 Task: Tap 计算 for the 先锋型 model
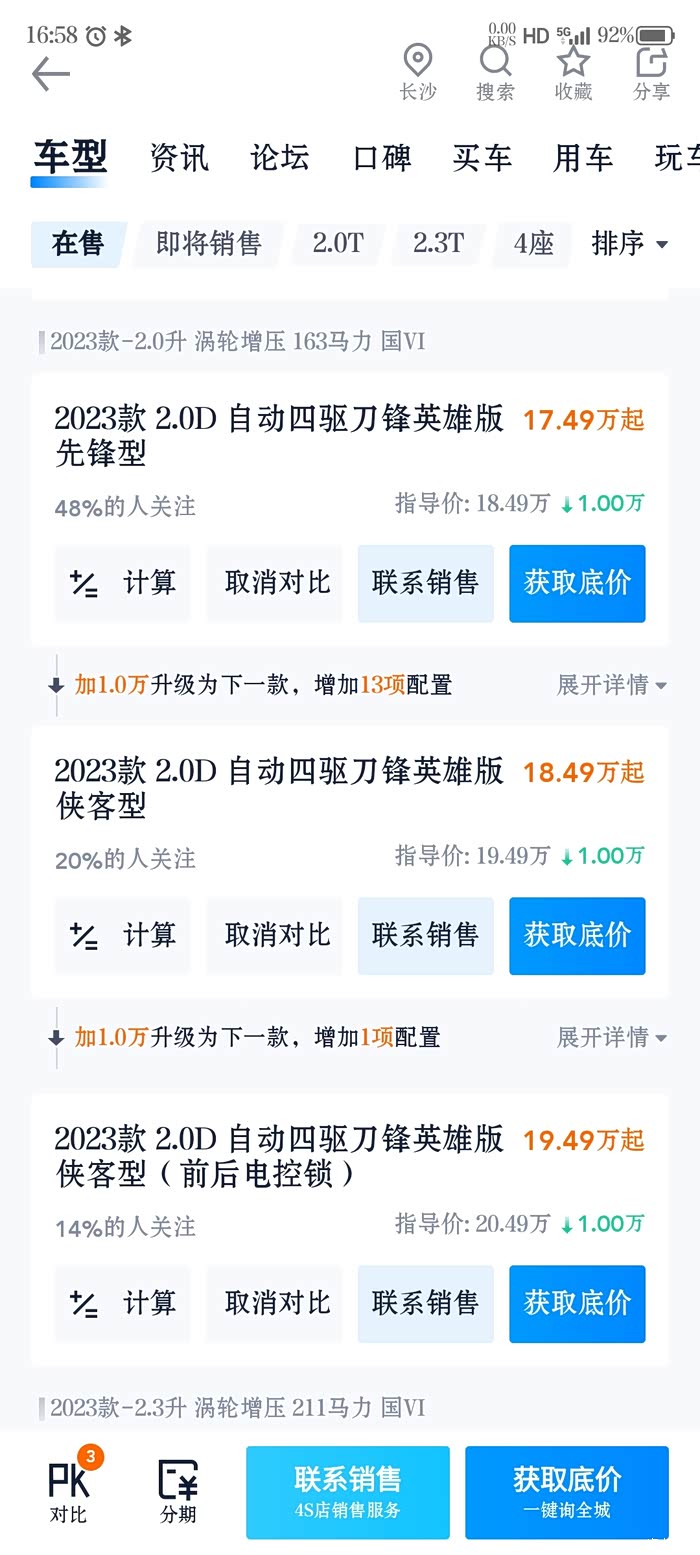click(122, 583)
